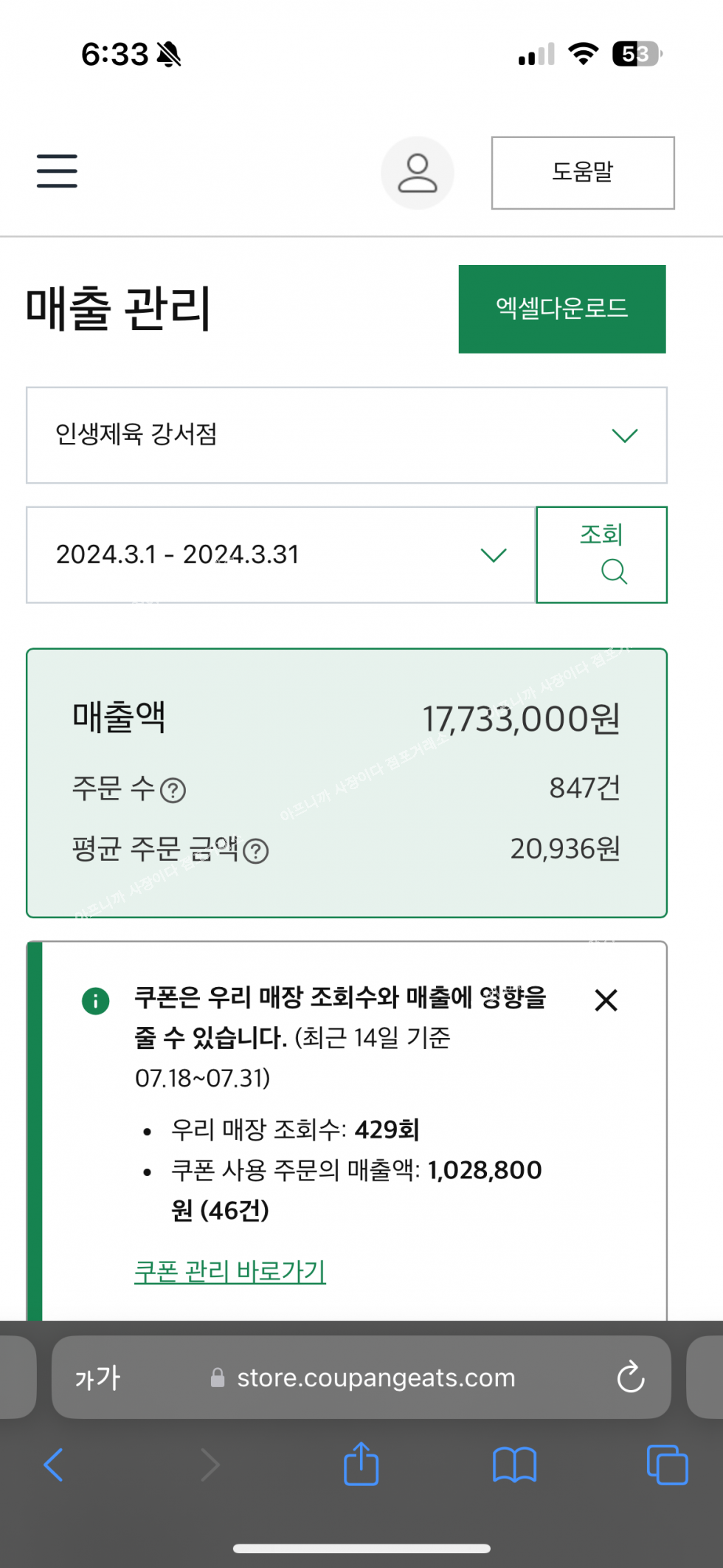Tap the 도움말 help button
The height and width of the screenshot is (1568, 723).
tap(583, 173)
